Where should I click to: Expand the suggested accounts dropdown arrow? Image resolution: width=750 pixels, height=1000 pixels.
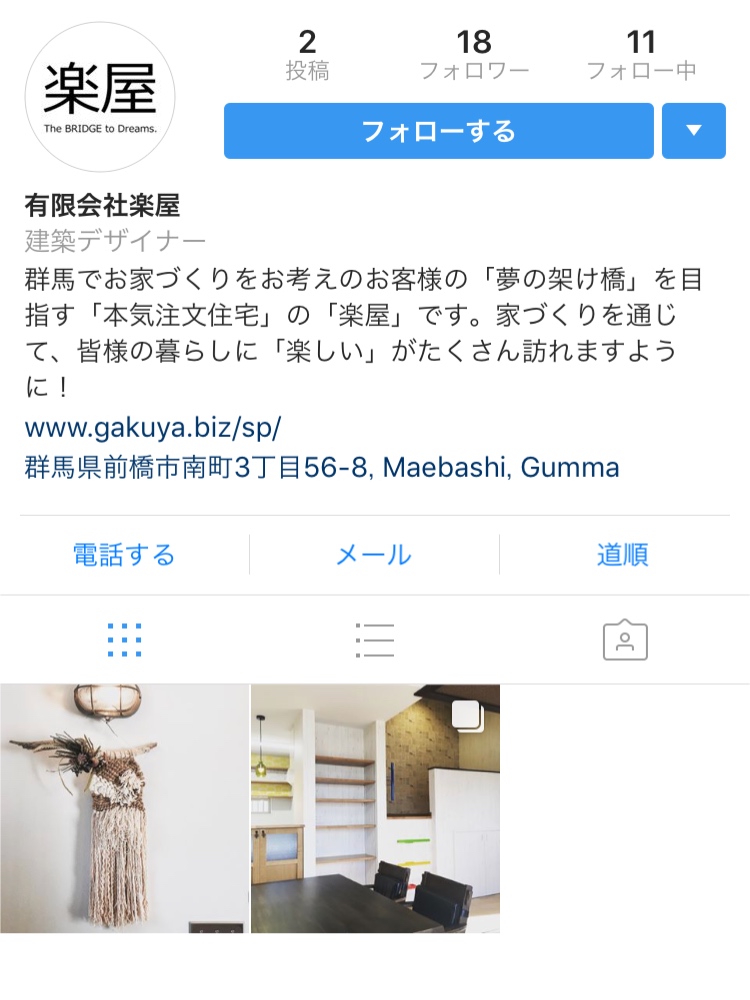[693, 131]
